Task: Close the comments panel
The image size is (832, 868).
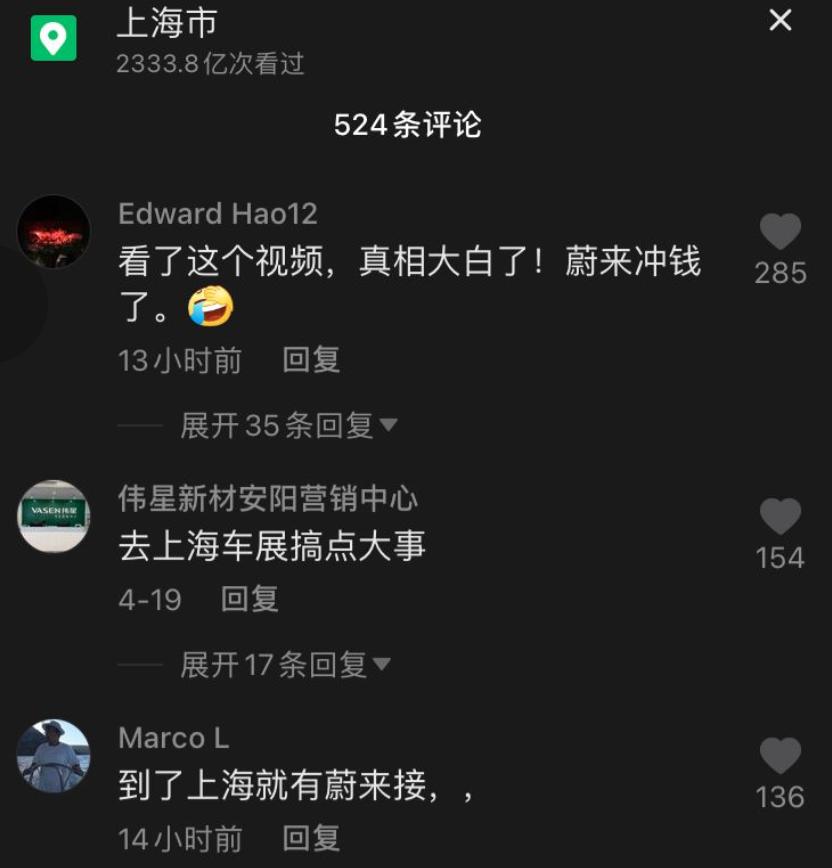Action: point(780,20)
